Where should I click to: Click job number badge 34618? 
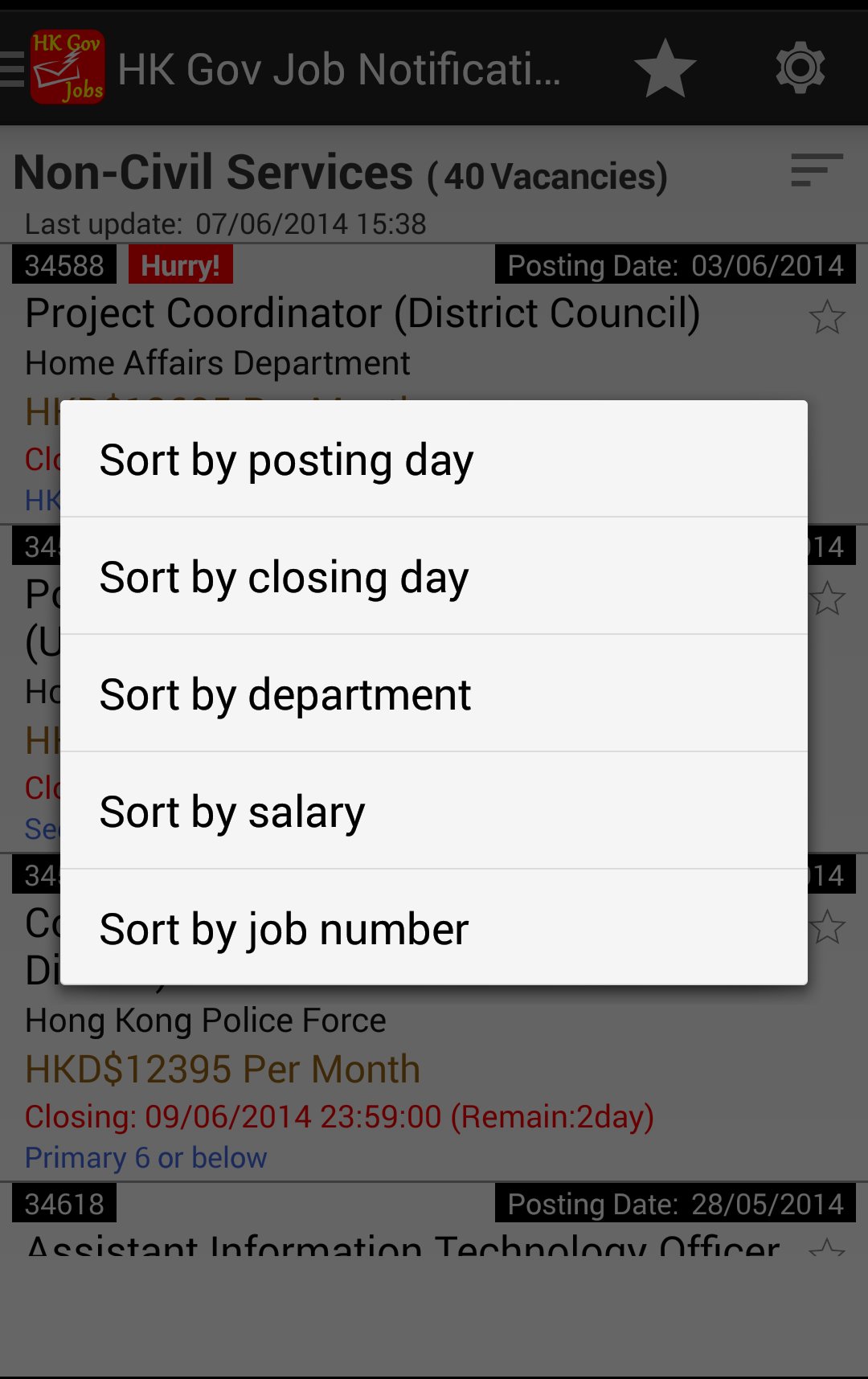(63, 1203)
